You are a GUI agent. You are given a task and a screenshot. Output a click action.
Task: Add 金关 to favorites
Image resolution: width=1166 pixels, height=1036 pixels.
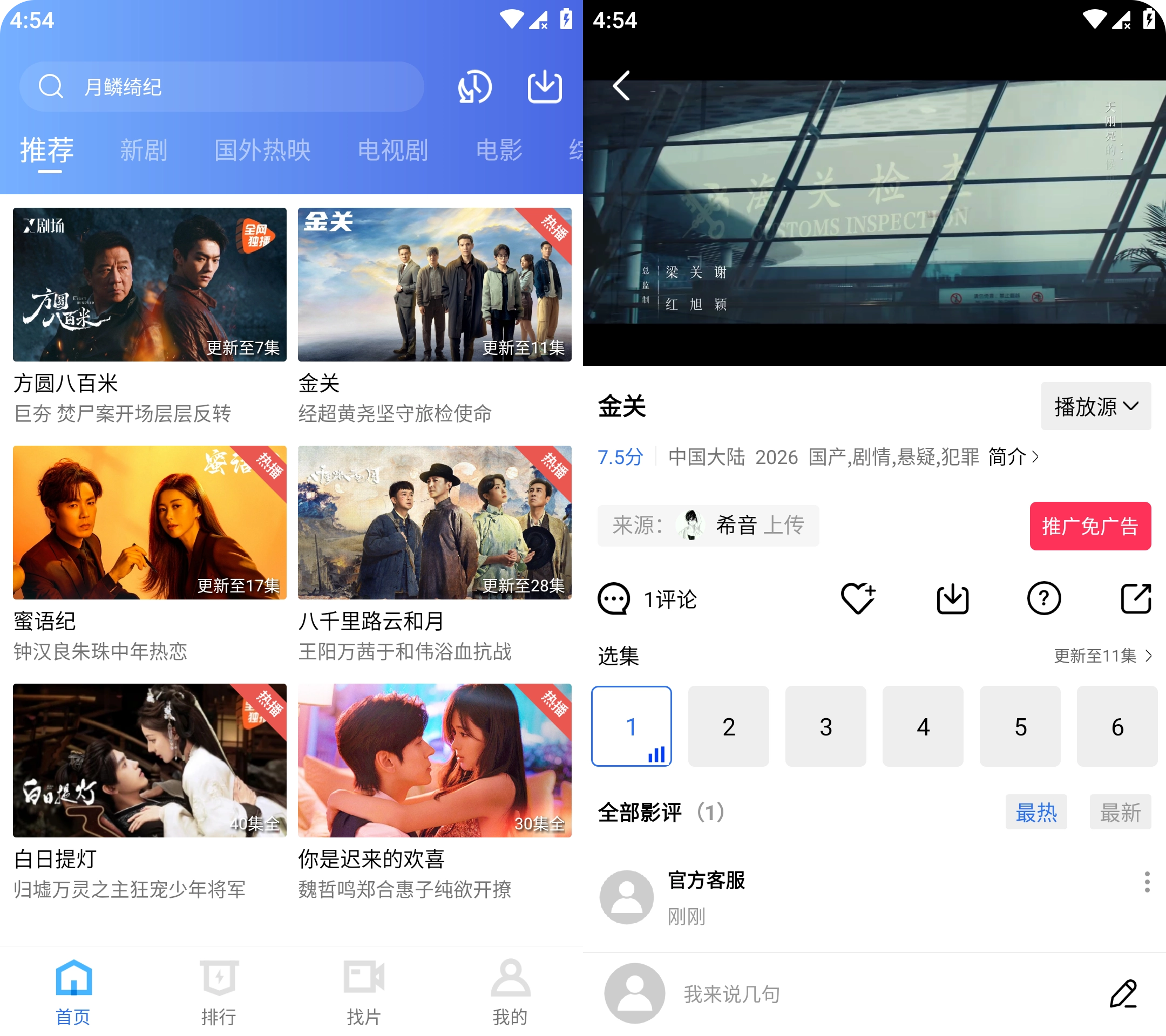857,599
